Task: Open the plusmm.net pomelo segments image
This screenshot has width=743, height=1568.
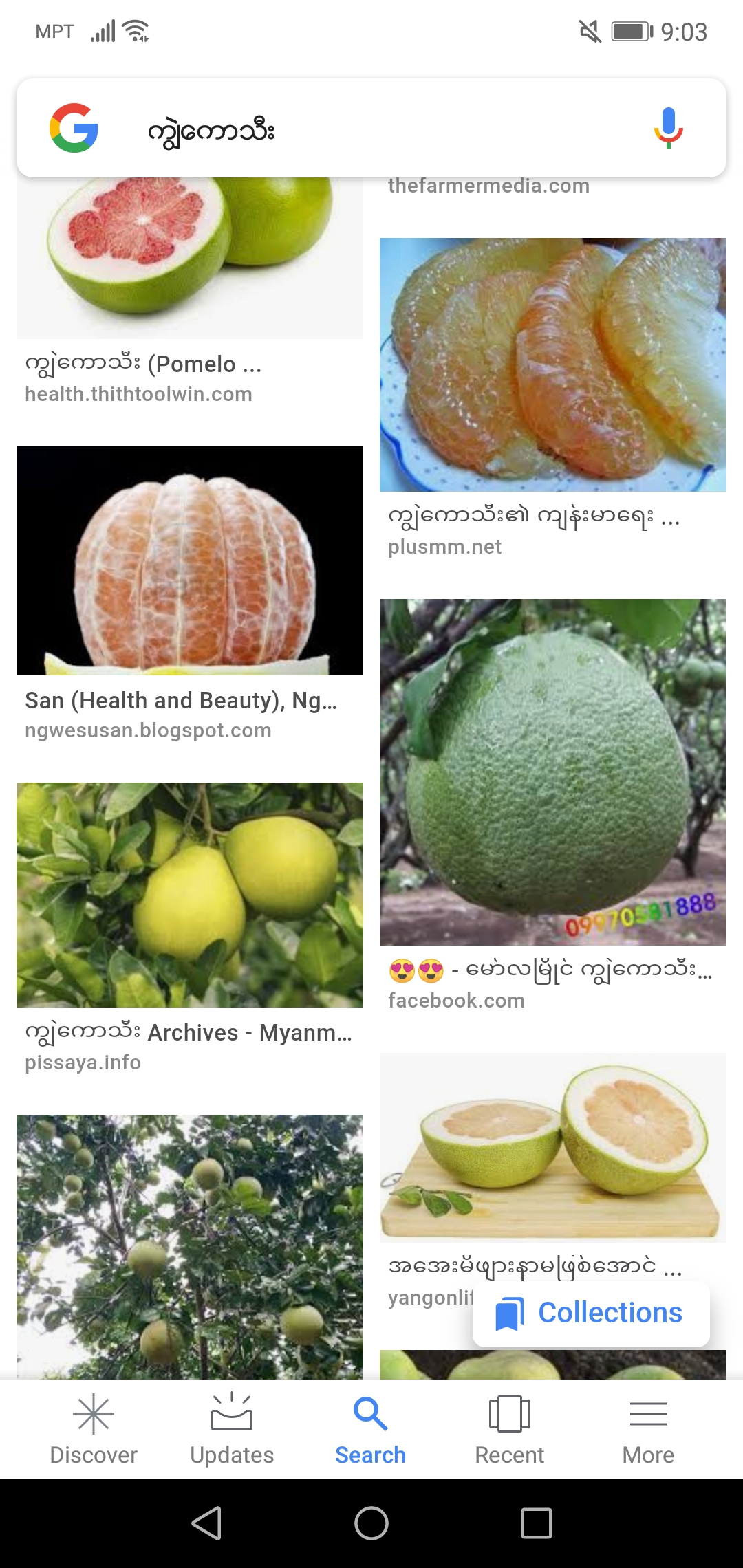Action: click(552, 364)
